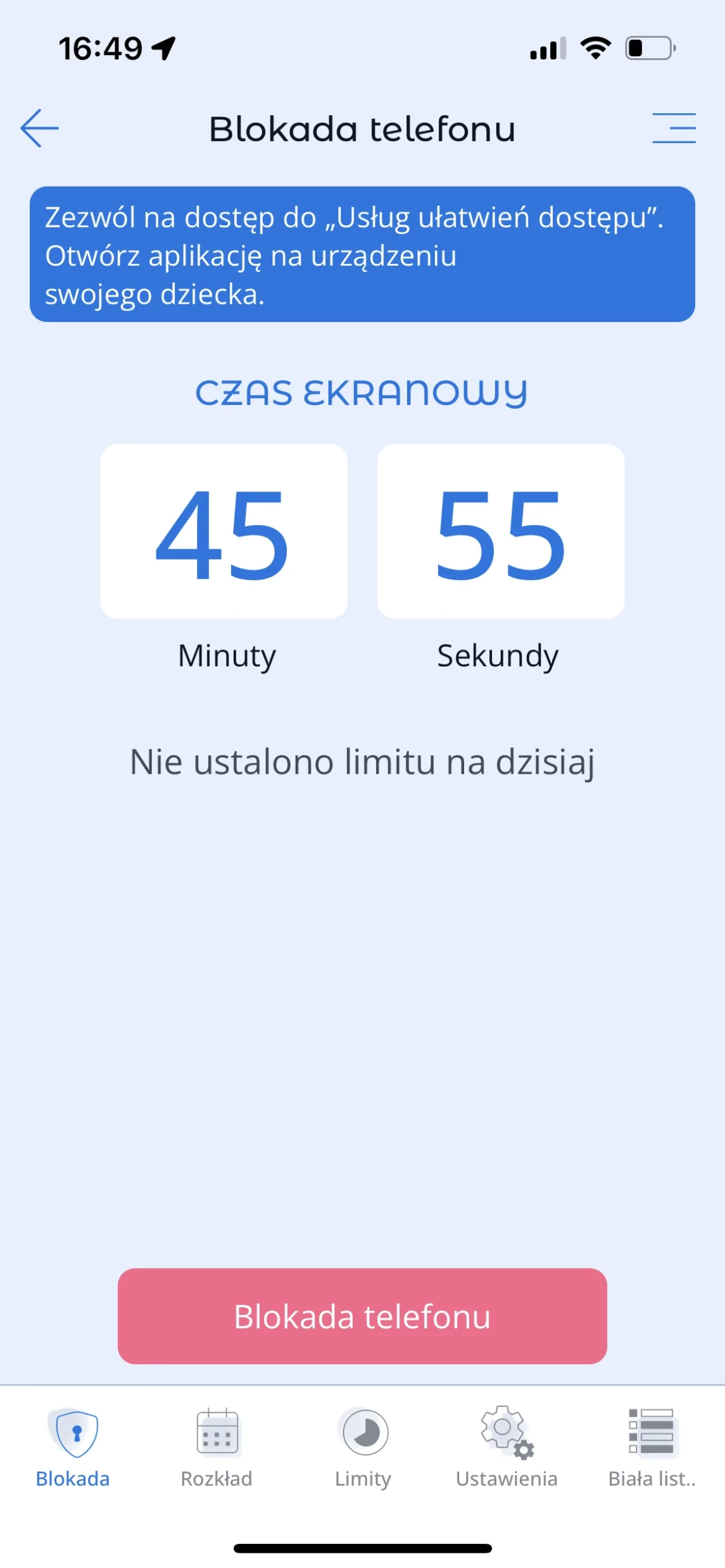Image resolution: width=725 pixels, height=1568 pixels.
Task: Open the menu icon in header
Action: [674, 128]
